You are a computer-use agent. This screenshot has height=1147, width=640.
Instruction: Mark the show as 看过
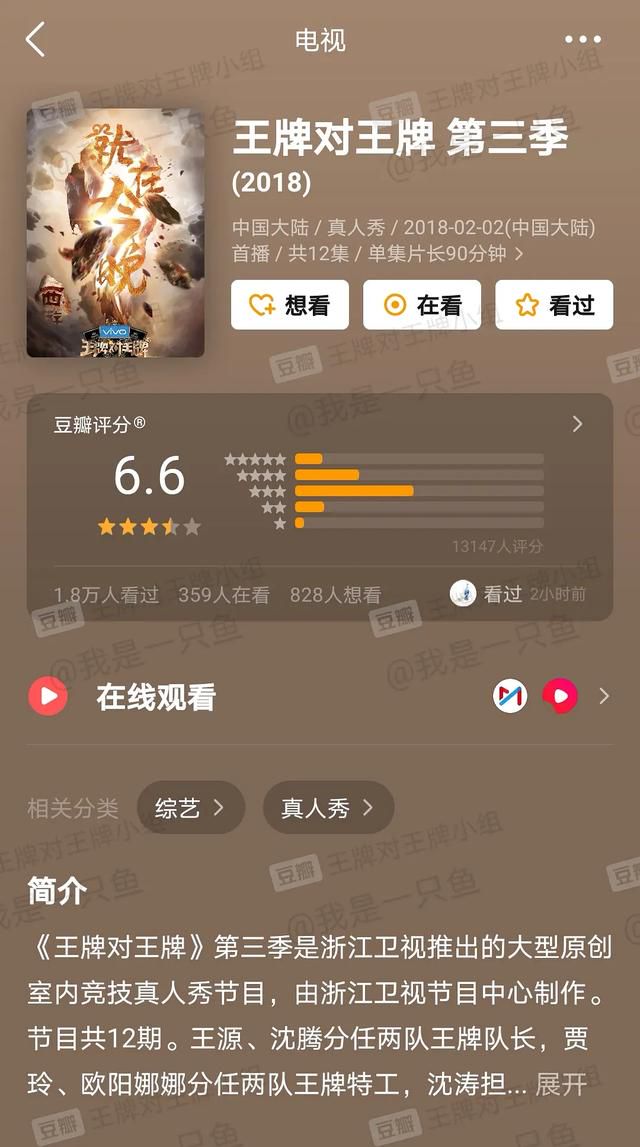(x=554, y=305)
